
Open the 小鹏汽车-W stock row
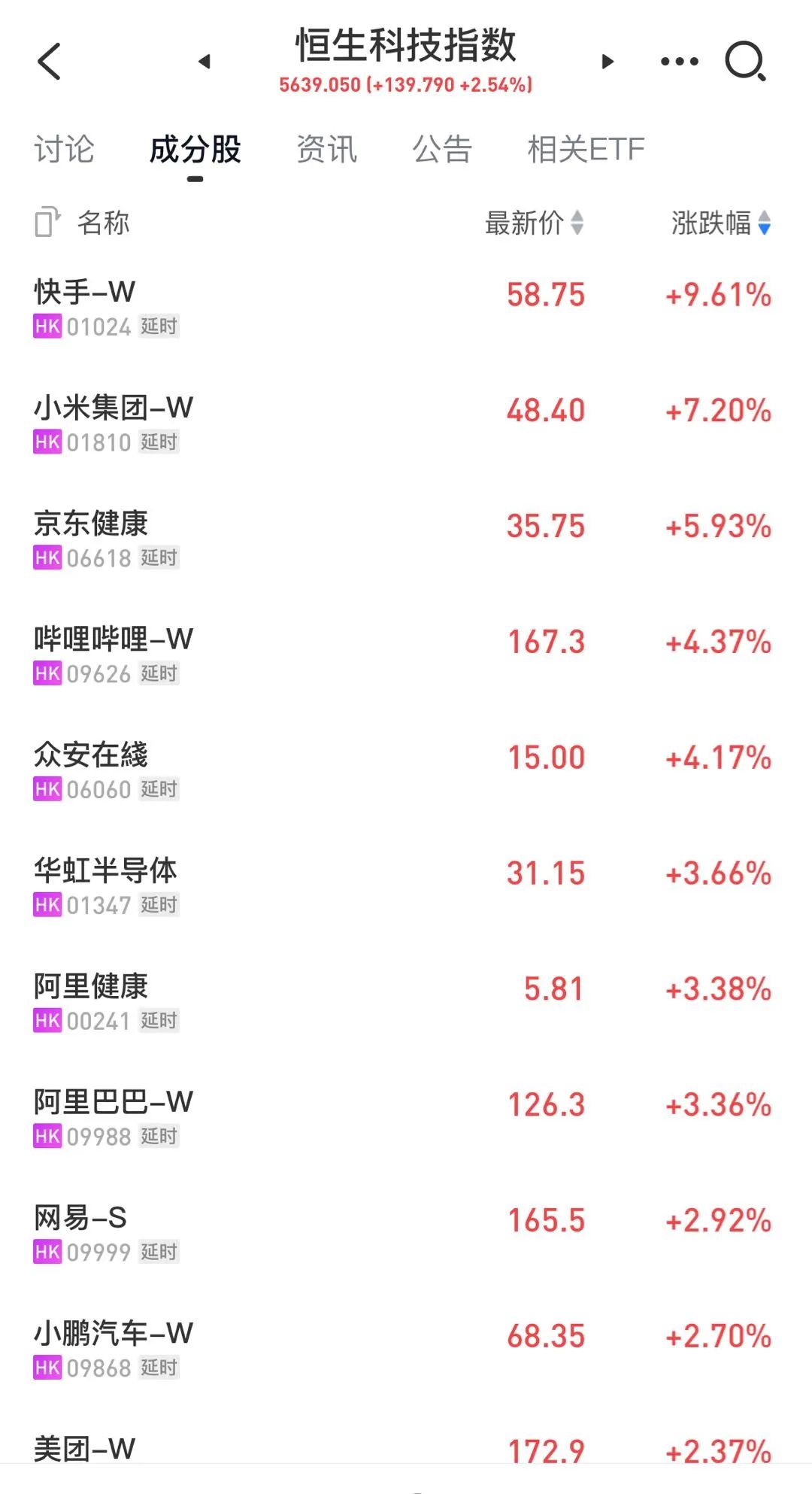(x=406, y=1350)
